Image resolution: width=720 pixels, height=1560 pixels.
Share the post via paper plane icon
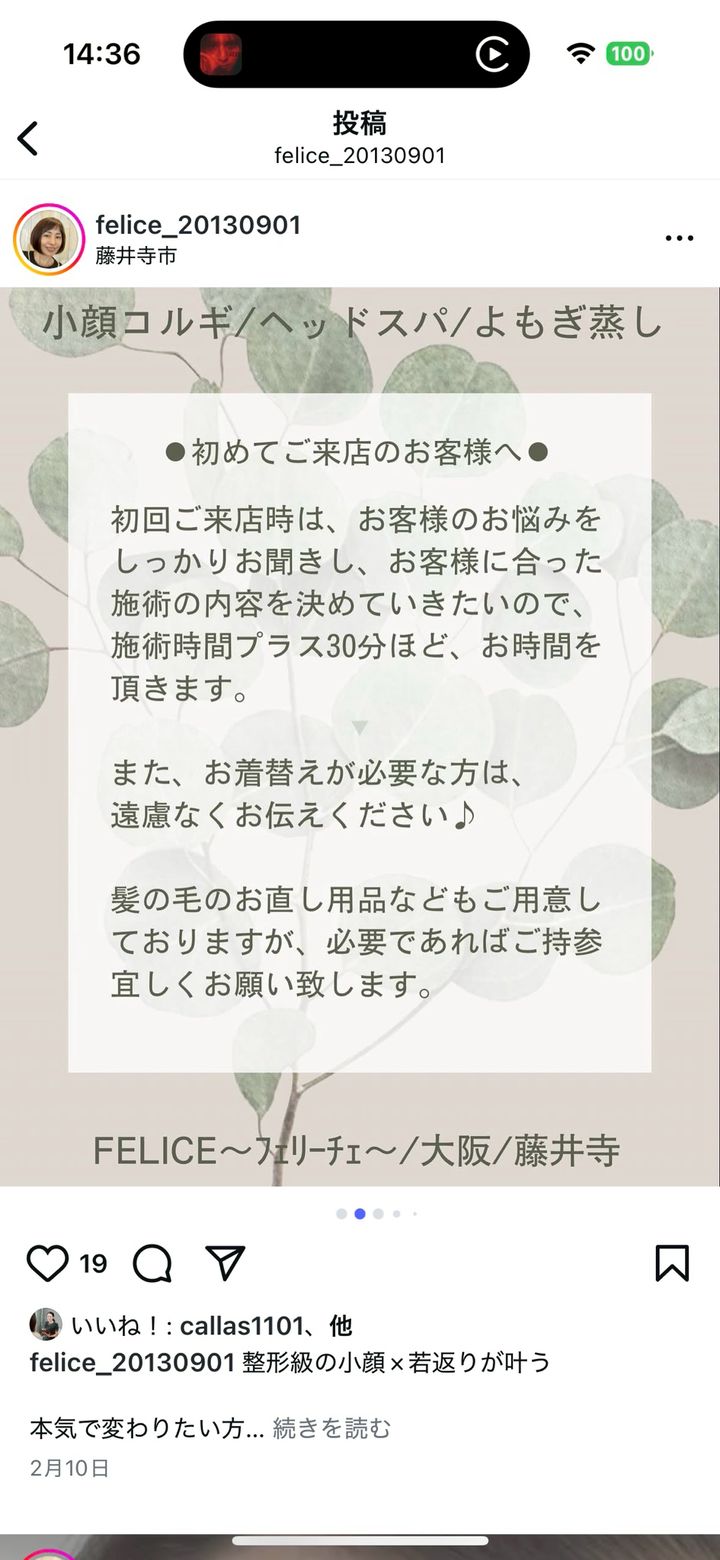225,1263
